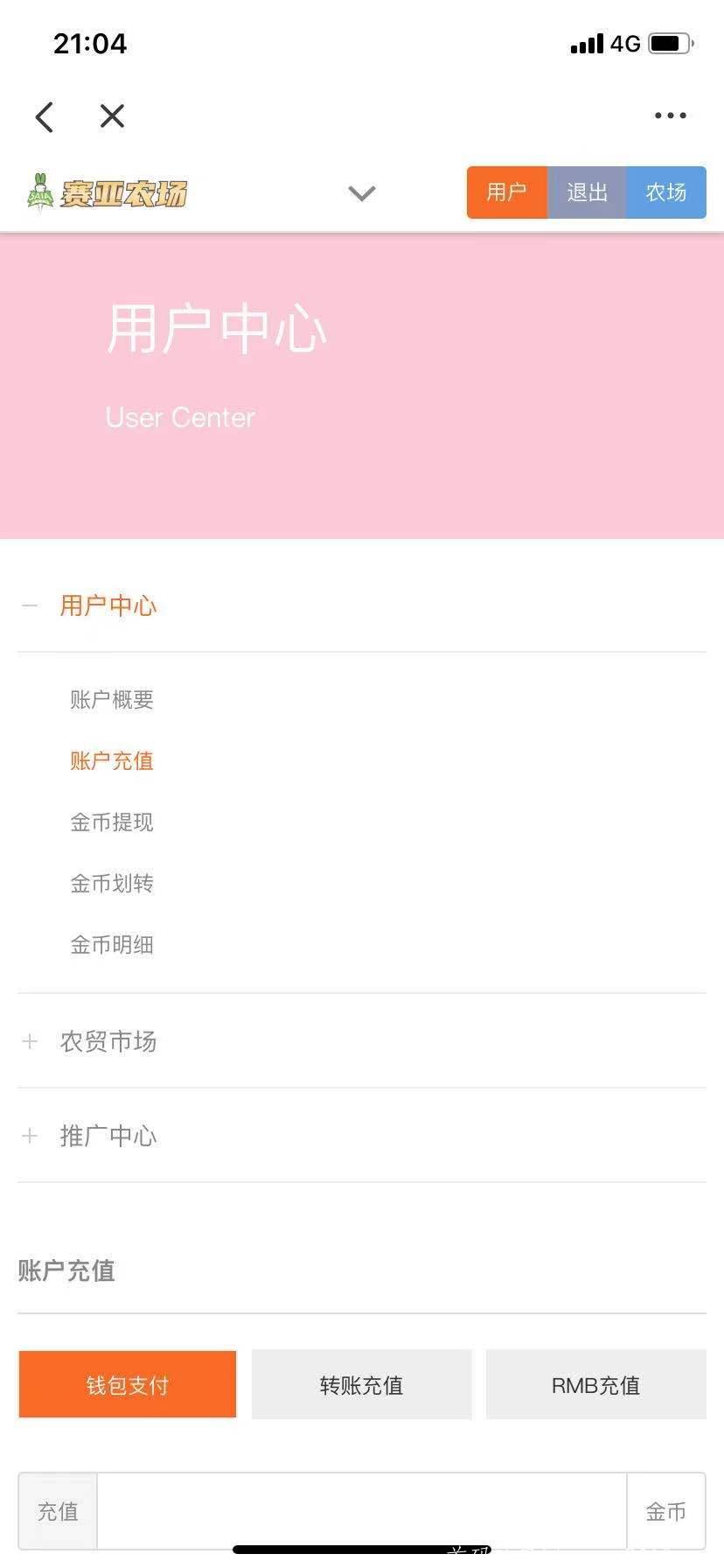Click the recharge amount input field

pyautogui.click(x=363, y=1510)
